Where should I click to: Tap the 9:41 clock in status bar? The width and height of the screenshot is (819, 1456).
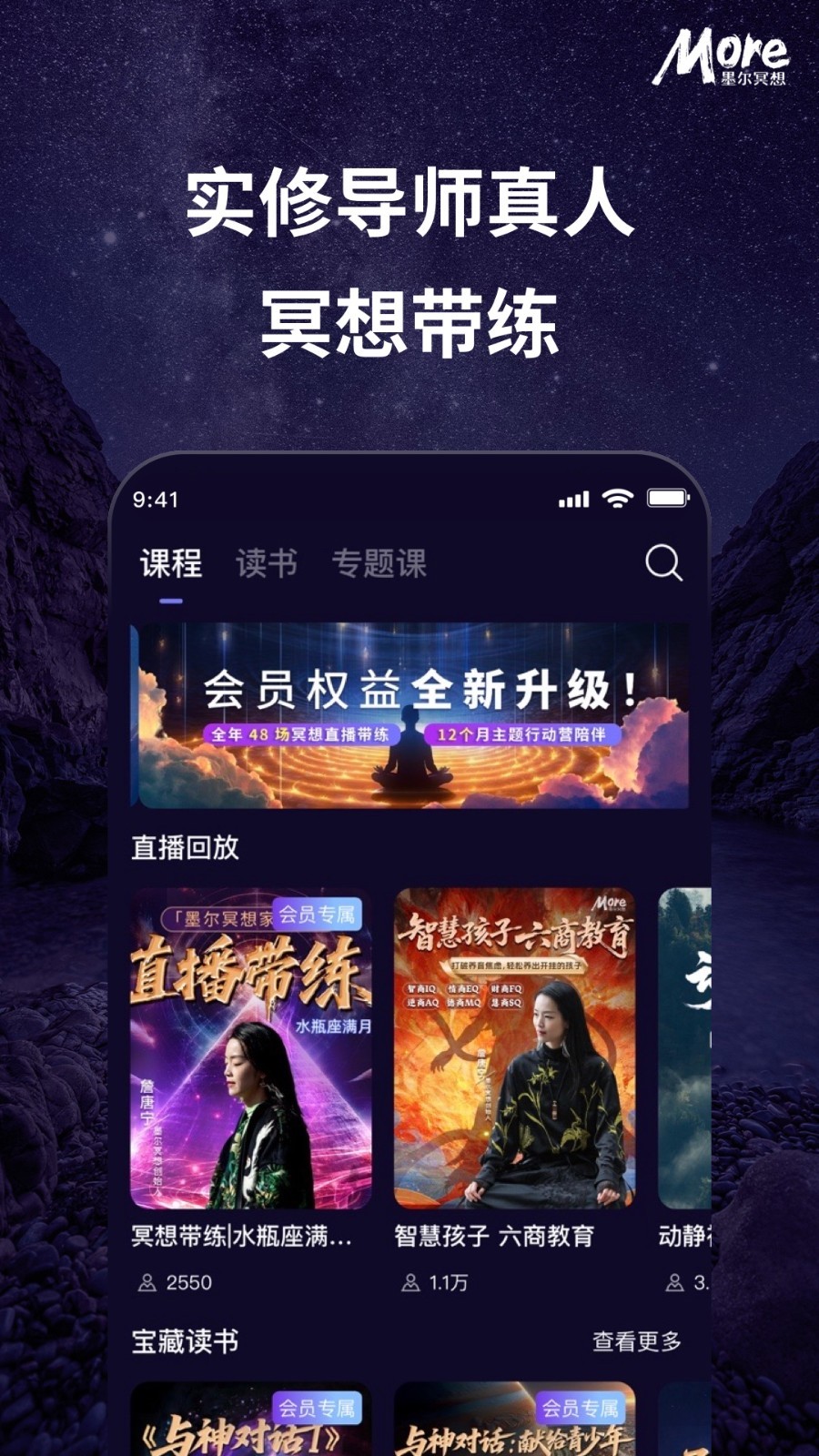tap(157, 498)
